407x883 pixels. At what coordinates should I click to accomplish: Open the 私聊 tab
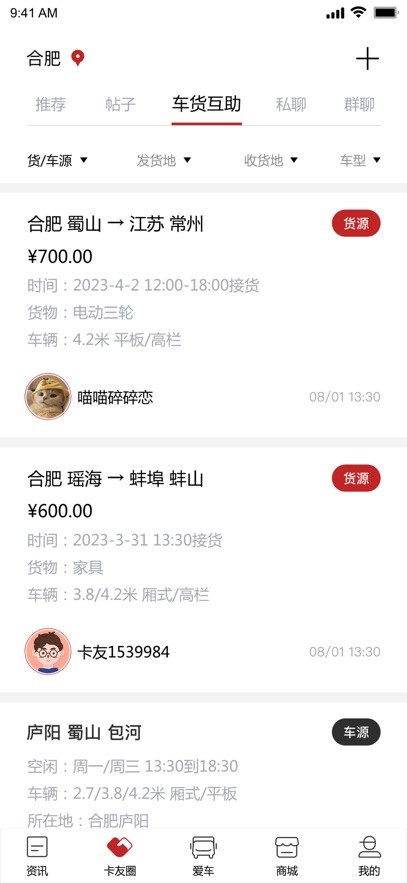pos(291,105)
